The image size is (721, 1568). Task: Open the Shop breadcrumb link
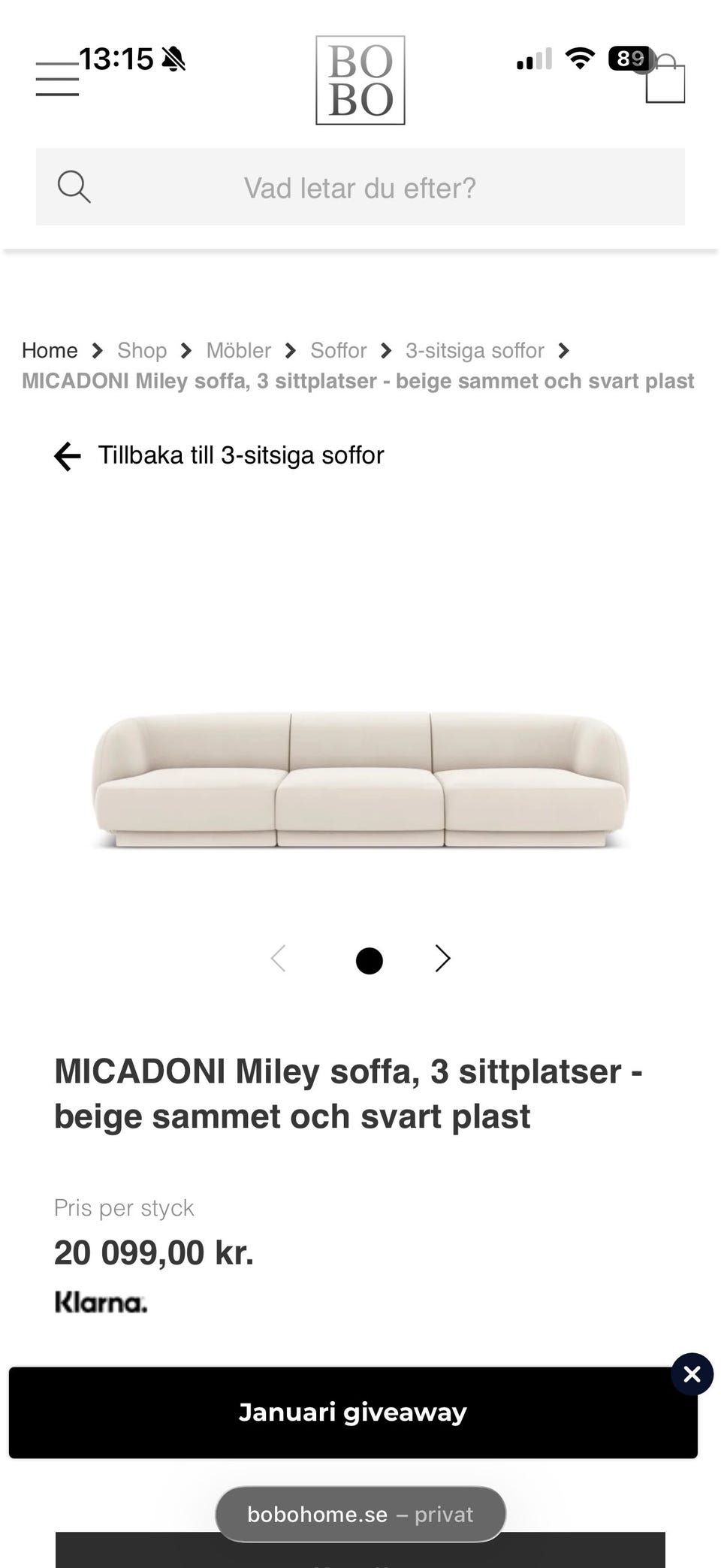click(x=142, y=350)
